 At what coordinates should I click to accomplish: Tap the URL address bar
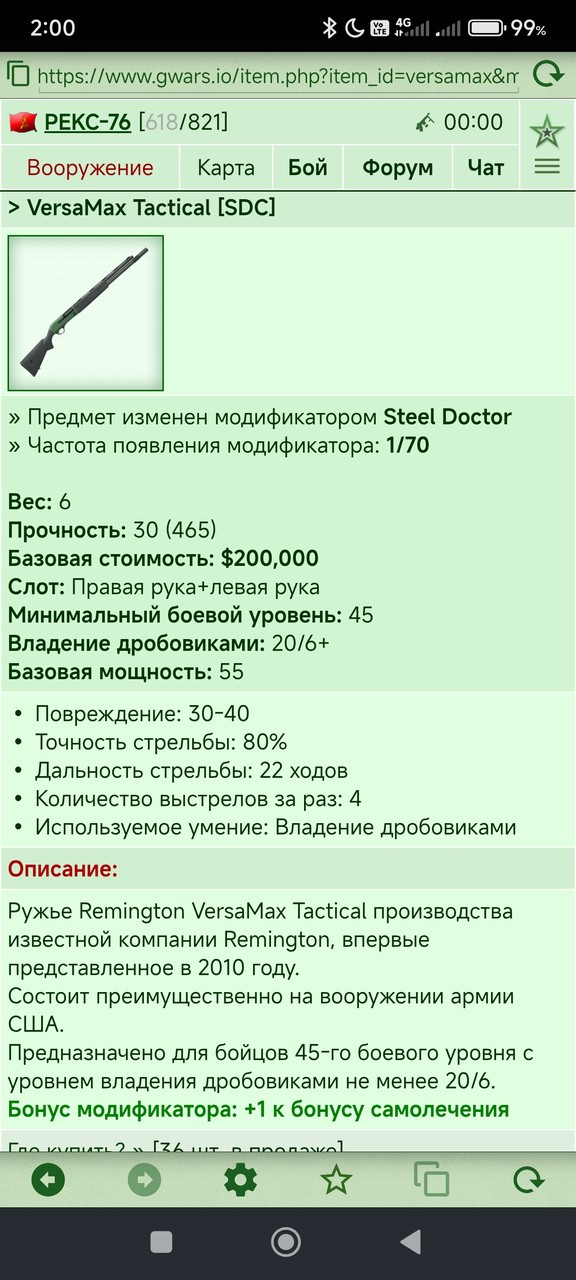[x=278, y=75]
